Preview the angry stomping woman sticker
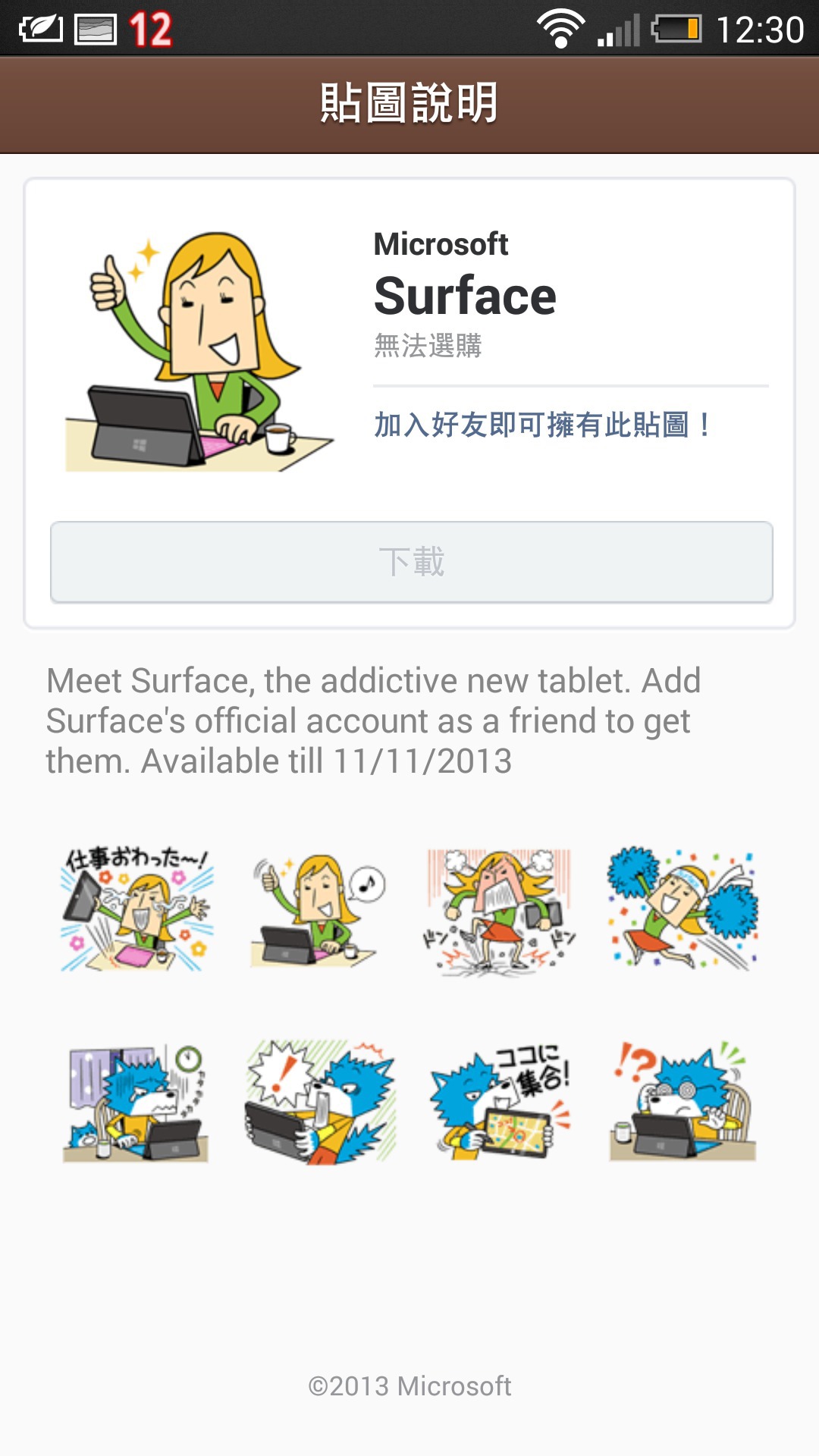Screen dimensions: 819x1456 pyautogui.click(x=500, y=909)
